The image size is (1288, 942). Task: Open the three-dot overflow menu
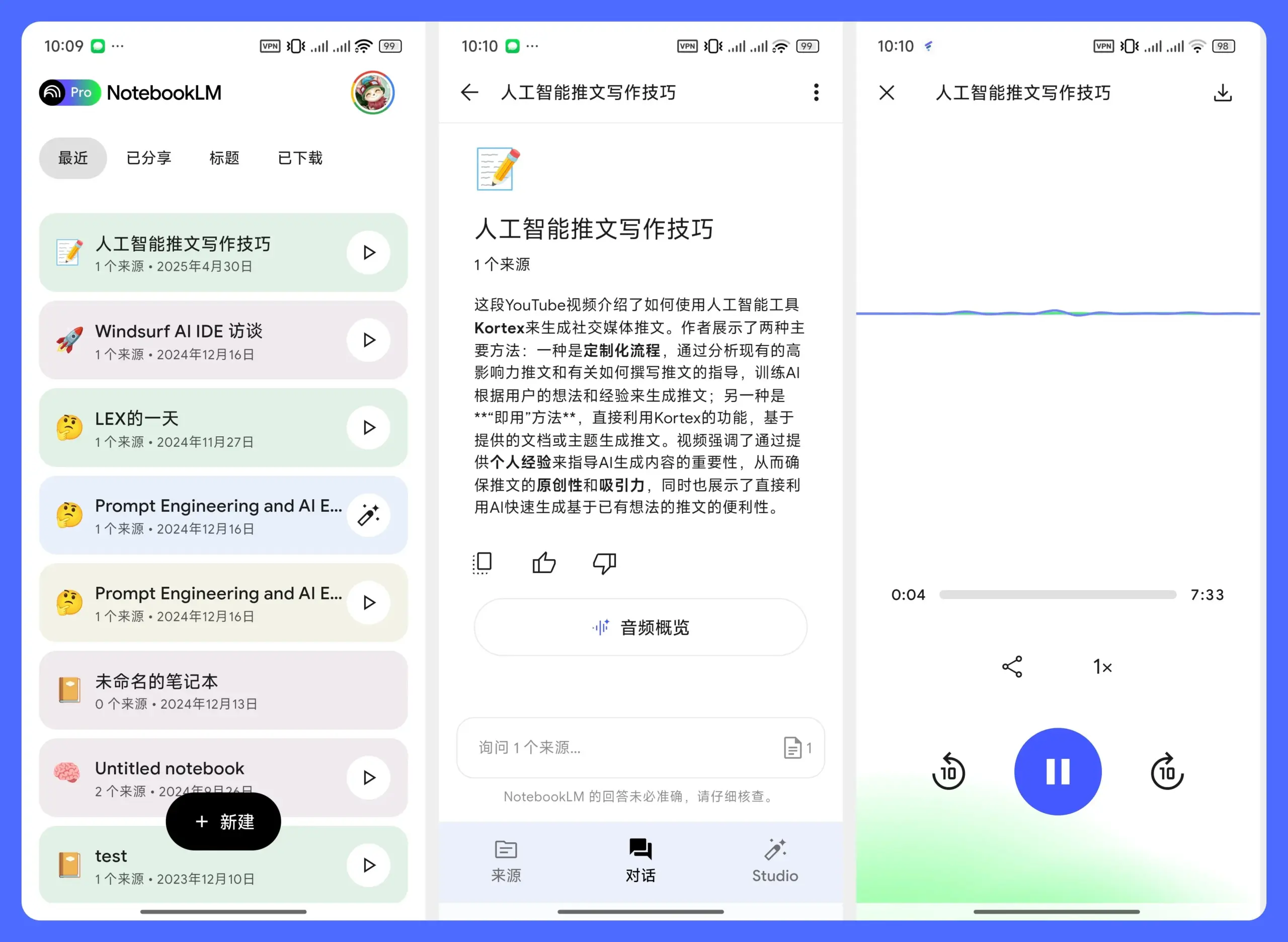(817, 93)
